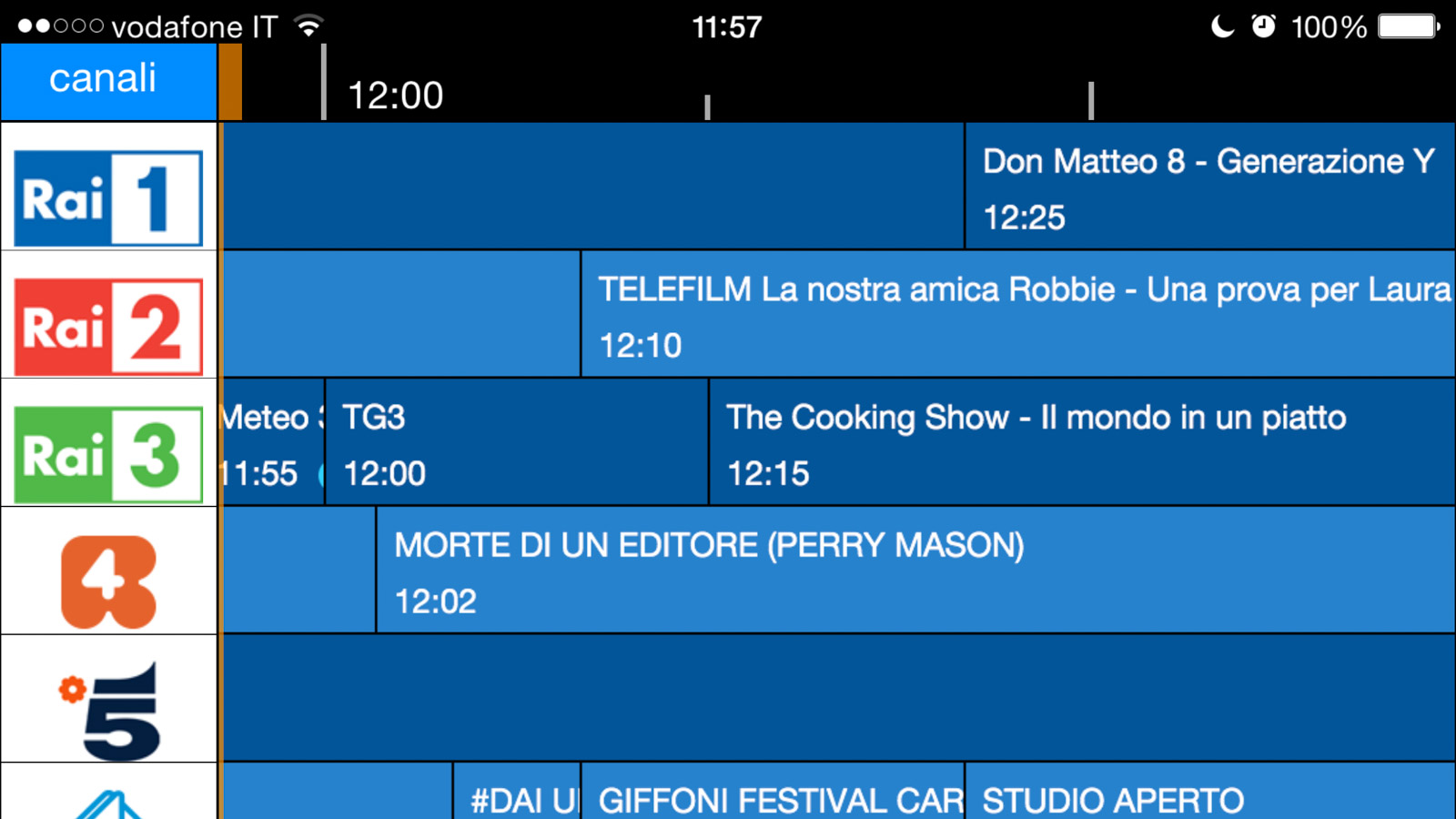
Task: Choose the Rete 4 channel logo
Action: coord(108,582)
